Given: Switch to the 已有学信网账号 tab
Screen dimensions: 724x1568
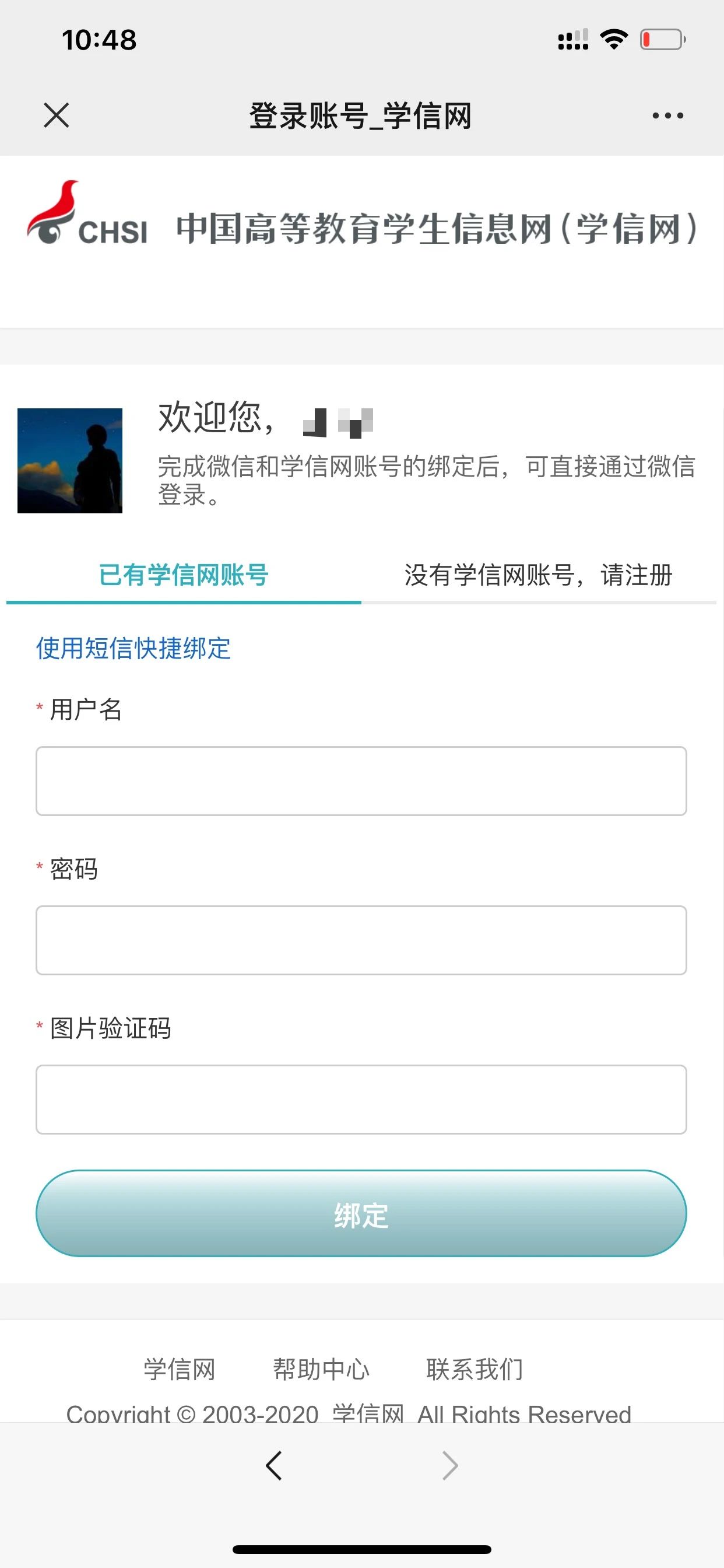Looking at the screenshot, I should click(x=183, y=575).
